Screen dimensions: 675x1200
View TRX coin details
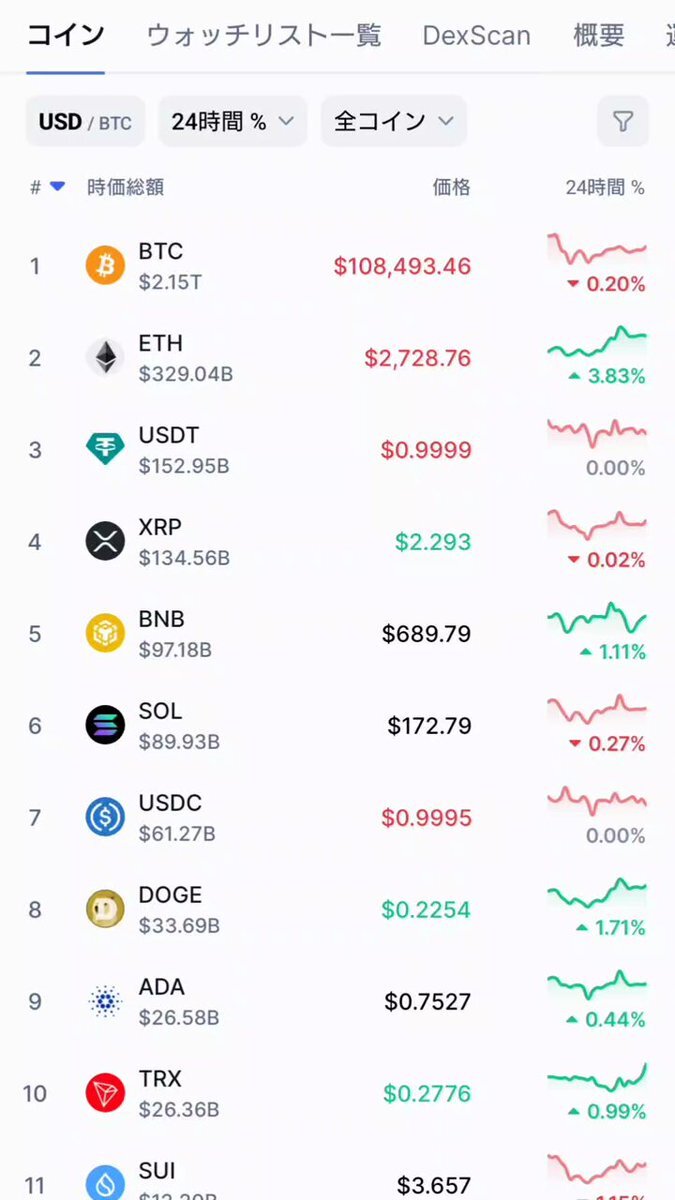pyautogui.click(x=337, y=1094)
